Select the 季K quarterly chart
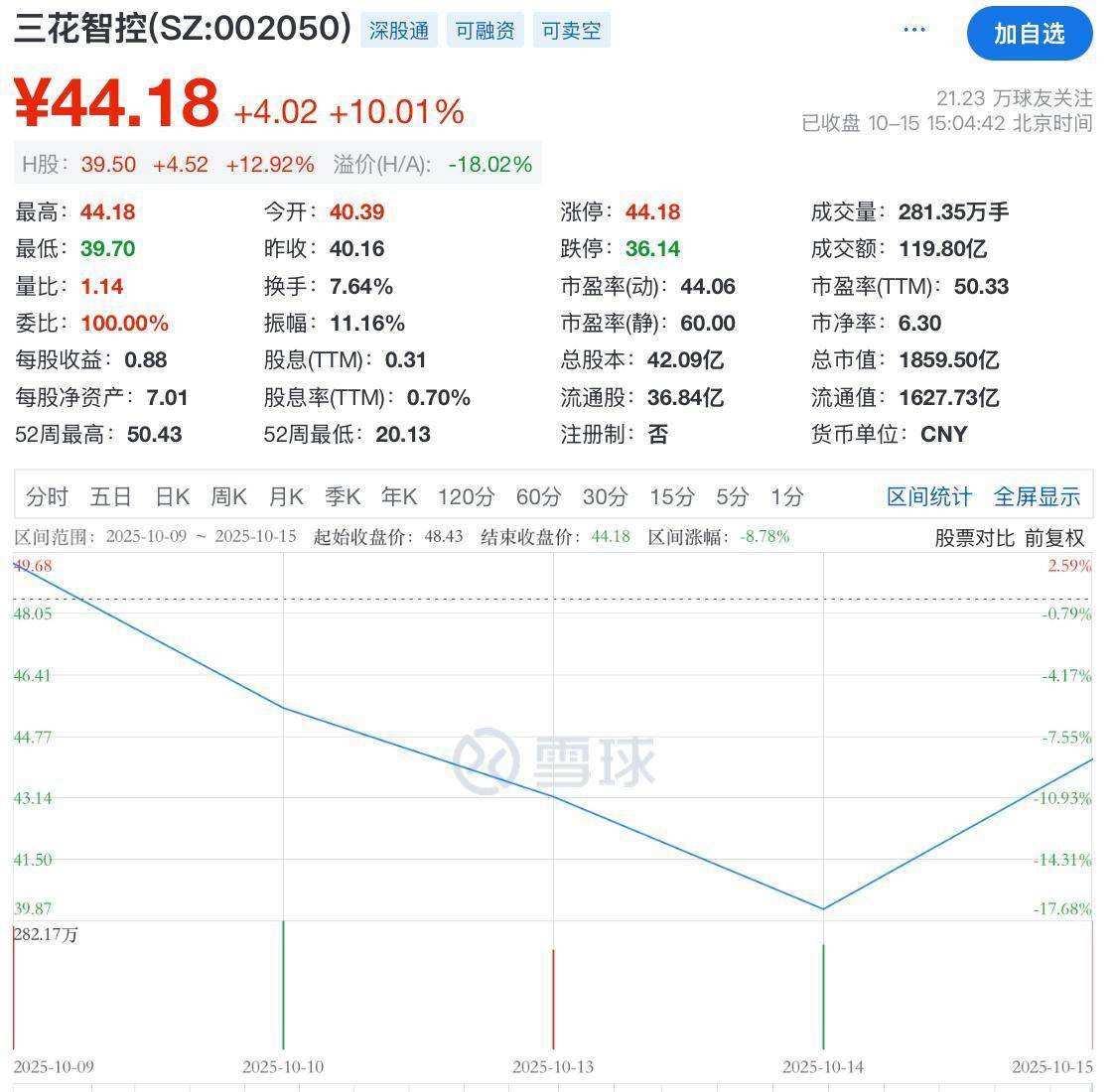 point(343,496)
